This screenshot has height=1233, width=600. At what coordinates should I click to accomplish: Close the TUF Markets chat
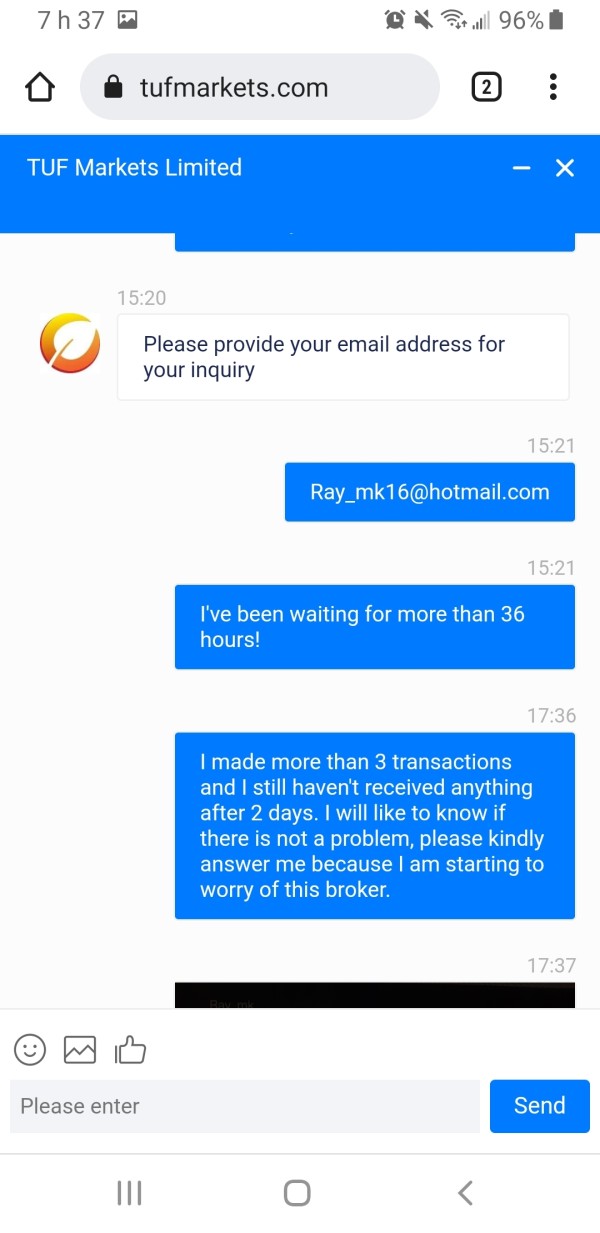(565, 168)
